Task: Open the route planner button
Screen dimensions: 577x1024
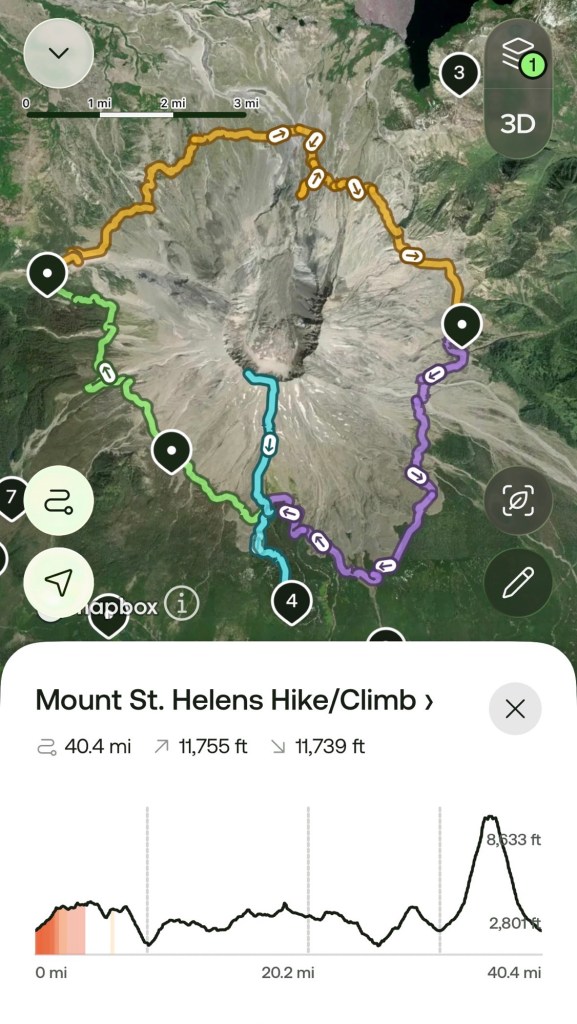Action: pyautogui.click(x=59, y=501)
